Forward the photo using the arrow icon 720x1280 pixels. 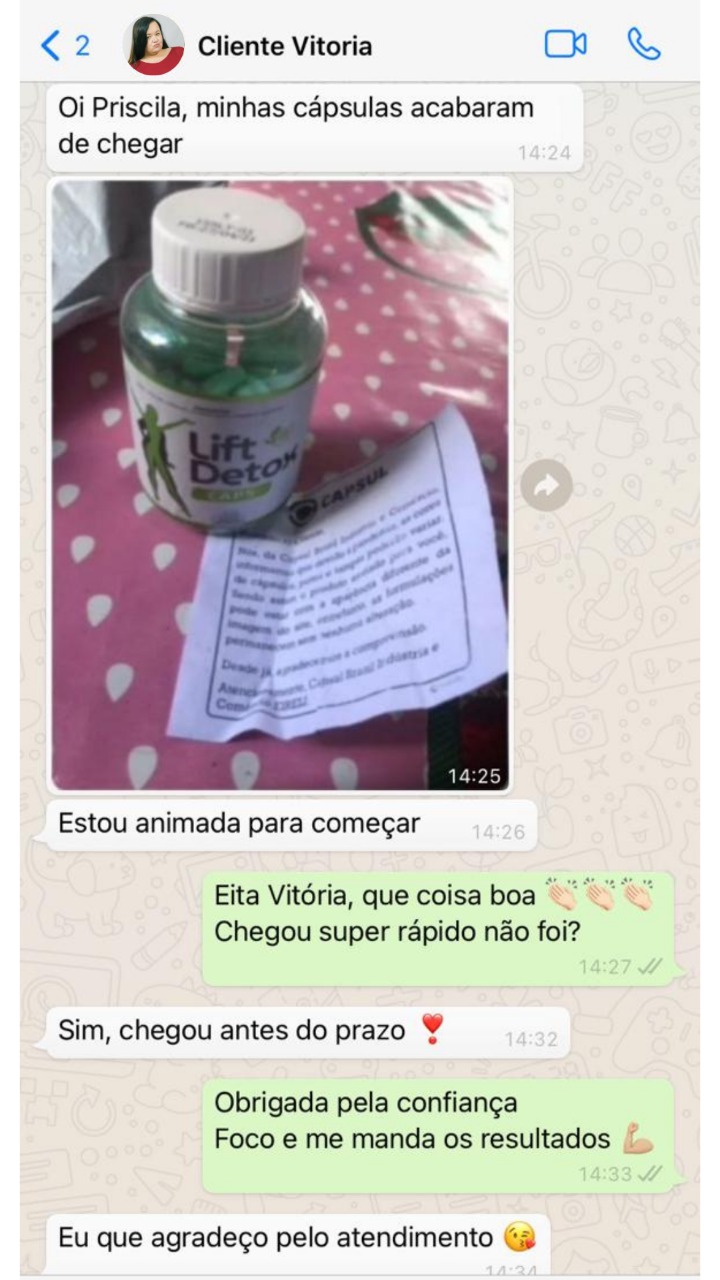tap(547, 486)
